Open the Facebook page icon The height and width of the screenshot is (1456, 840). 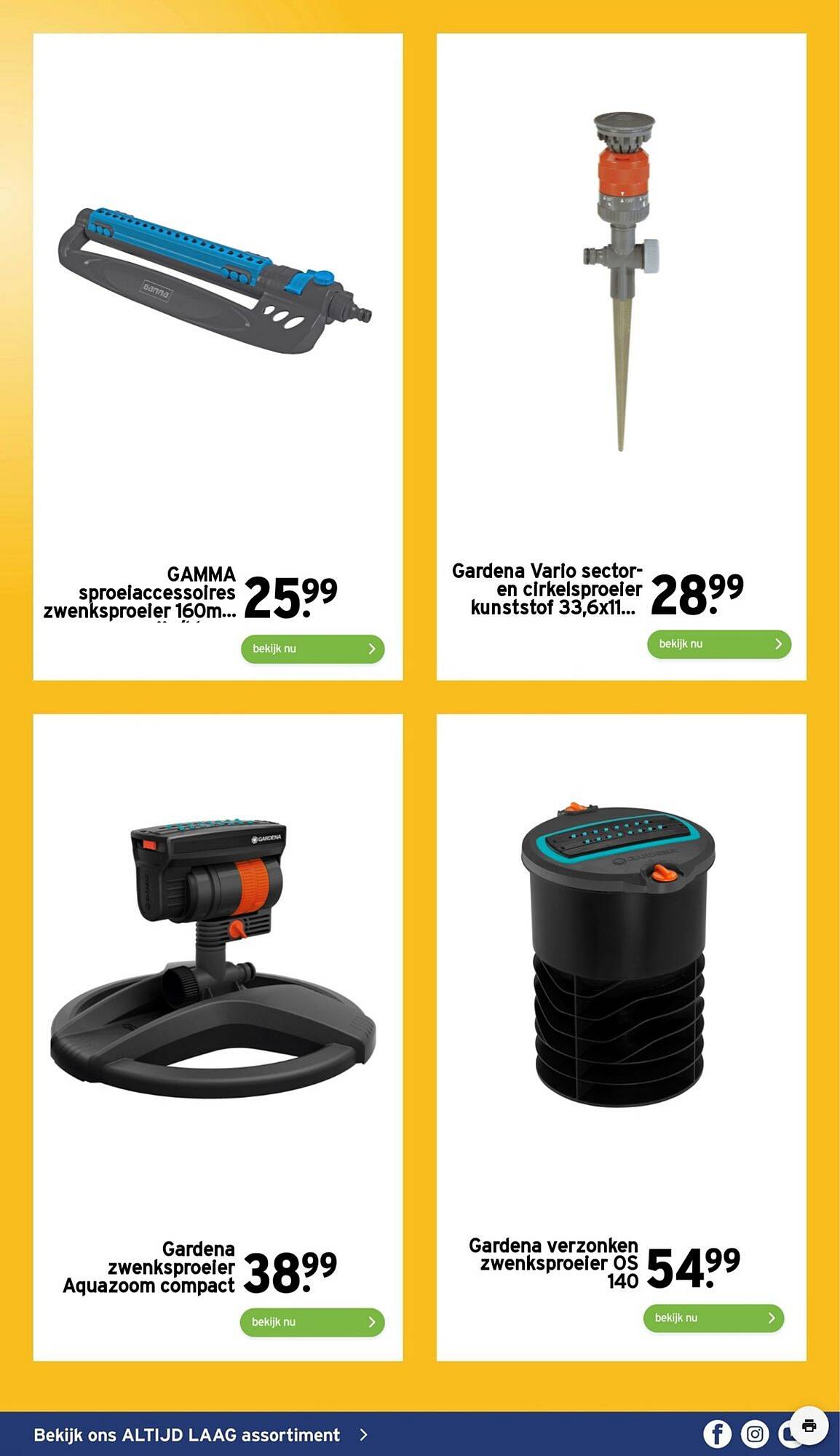(x=717, y=1434)
